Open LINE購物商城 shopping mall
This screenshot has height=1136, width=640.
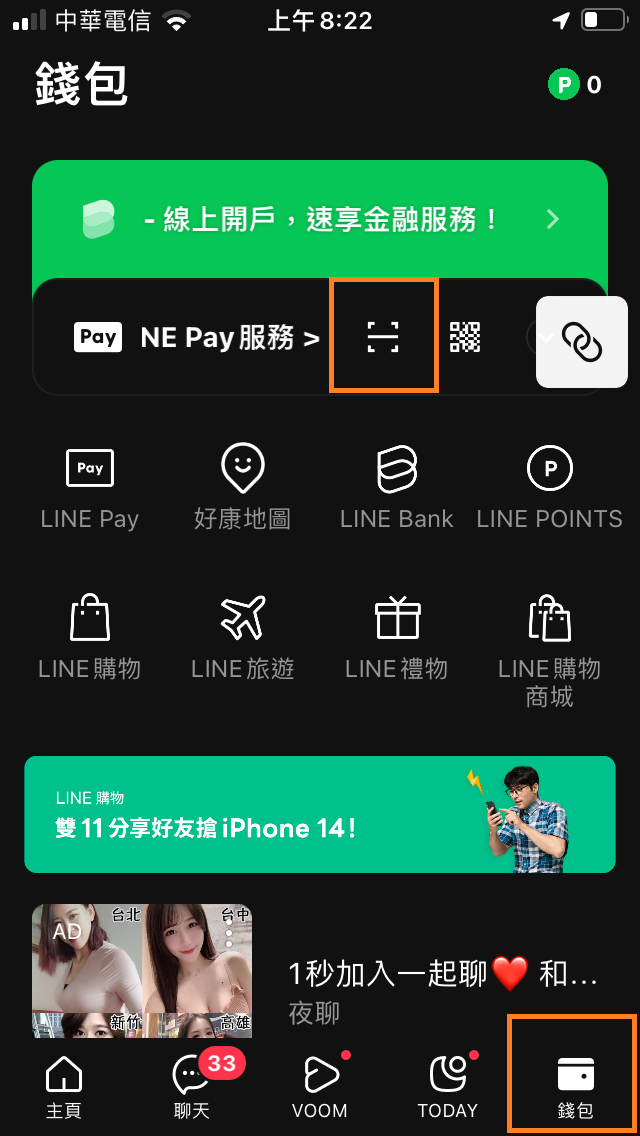549,650
